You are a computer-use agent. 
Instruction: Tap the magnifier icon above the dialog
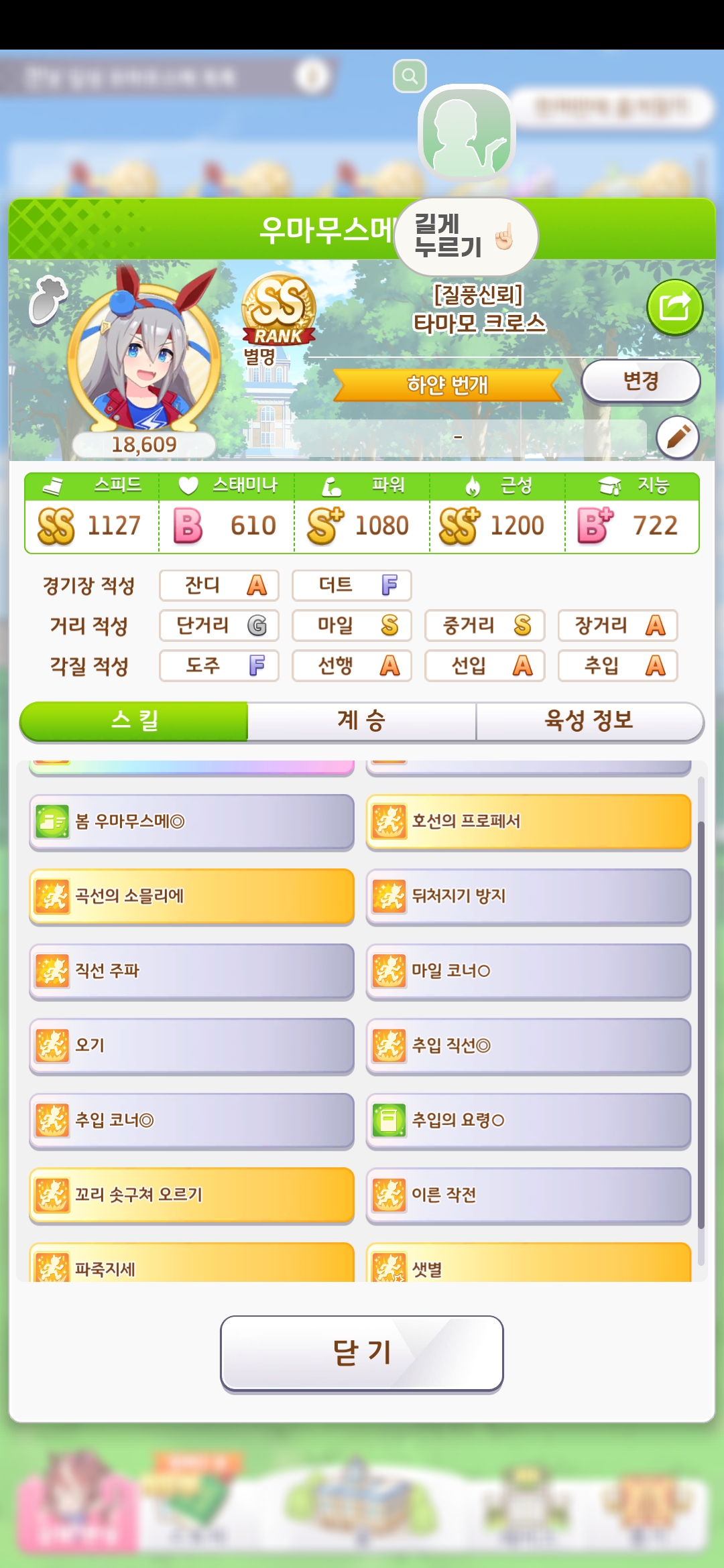point(410,76)
